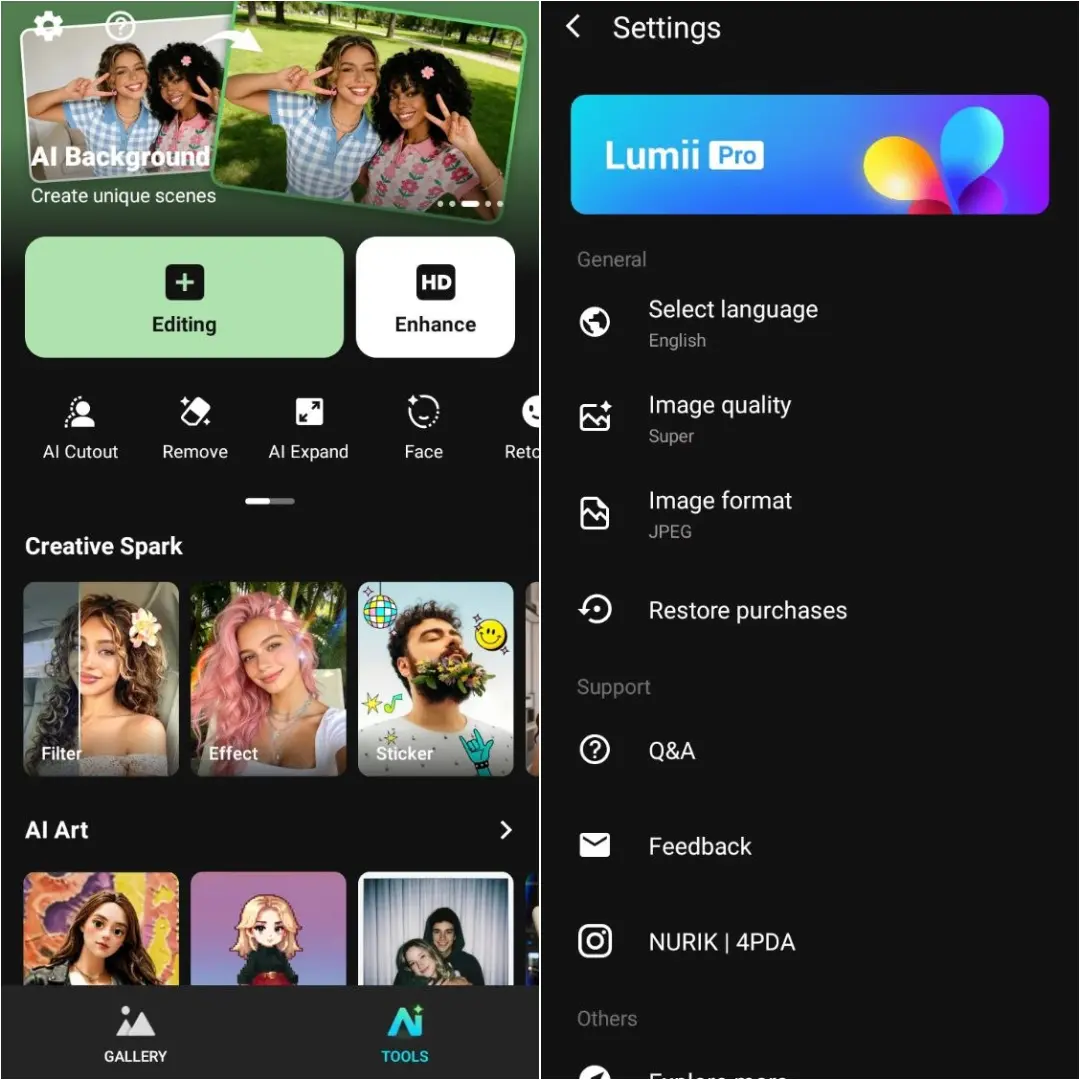The width and height of the screenshot is (1080, 1080).
Task: Open the settings gear icon
Action: (48, 25)
